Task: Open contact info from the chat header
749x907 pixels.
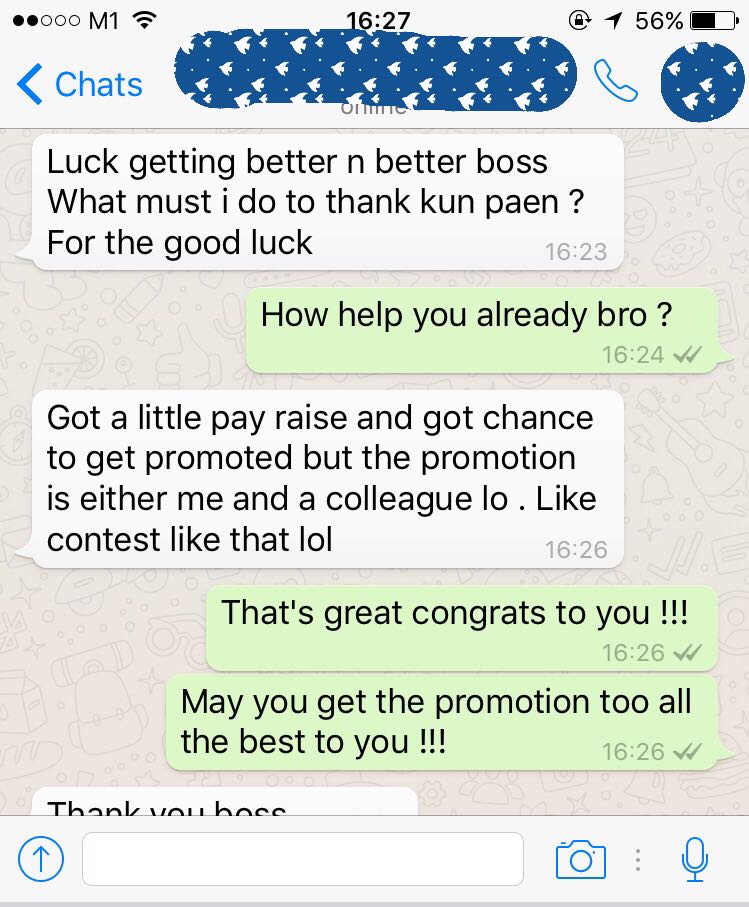Action: tap(375, 75)
